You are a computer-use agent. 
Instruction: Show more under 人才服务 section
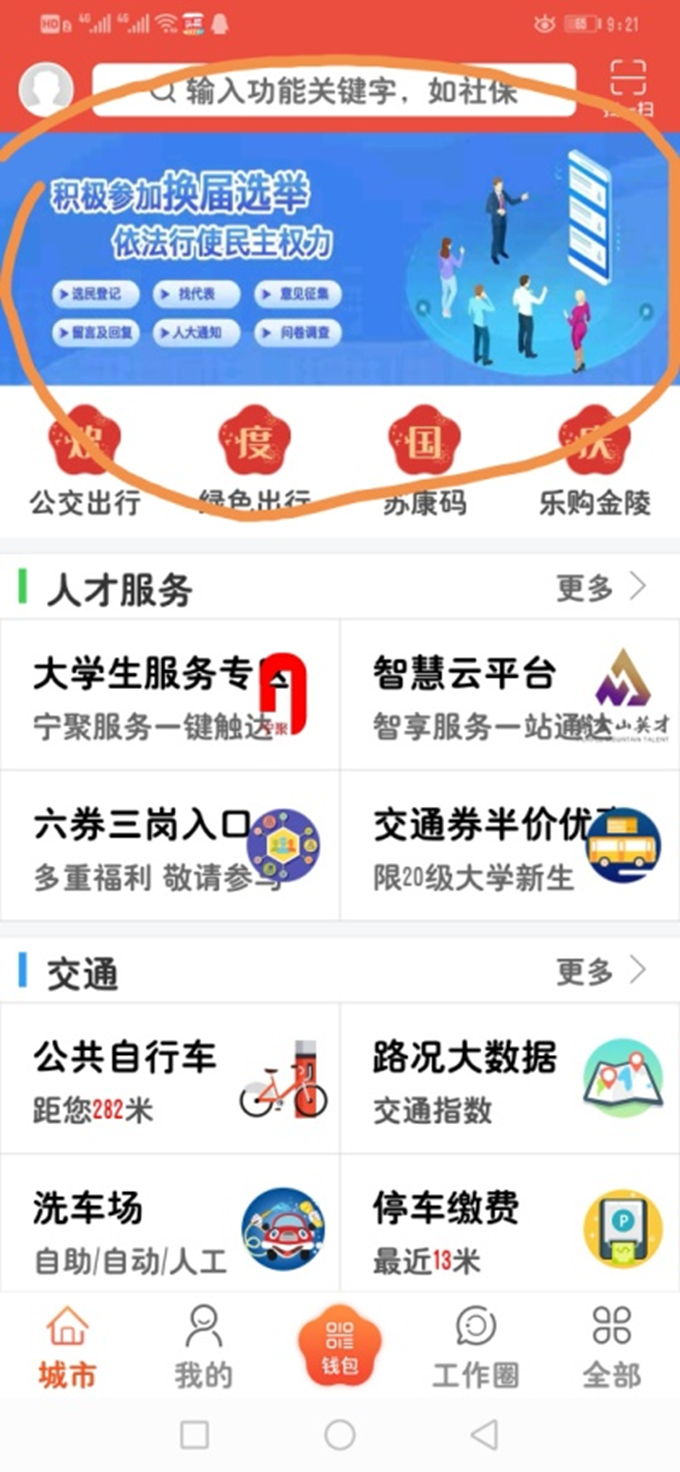(600, 588)
